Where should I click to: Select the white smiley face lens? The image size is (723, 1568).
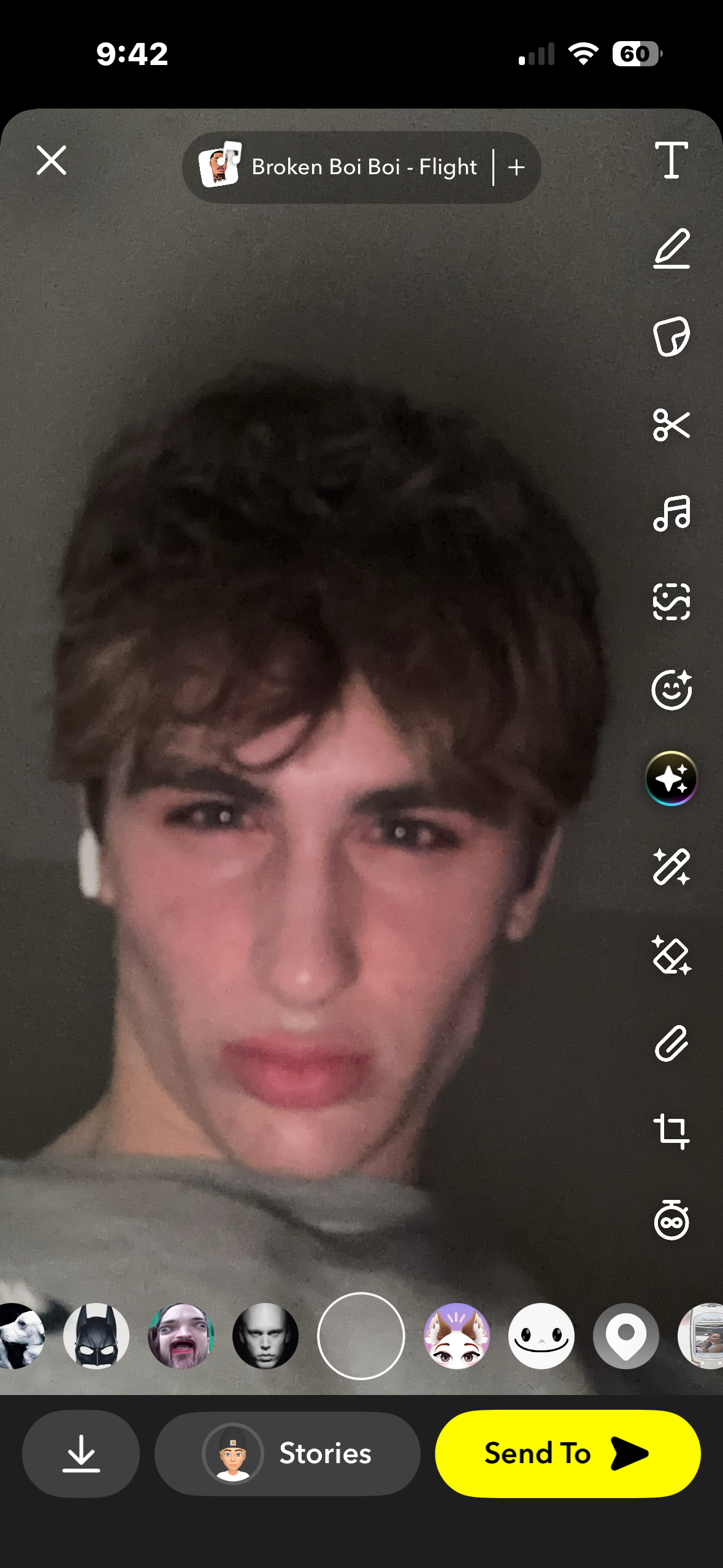pyautogui.click(x=541, y=1335)
